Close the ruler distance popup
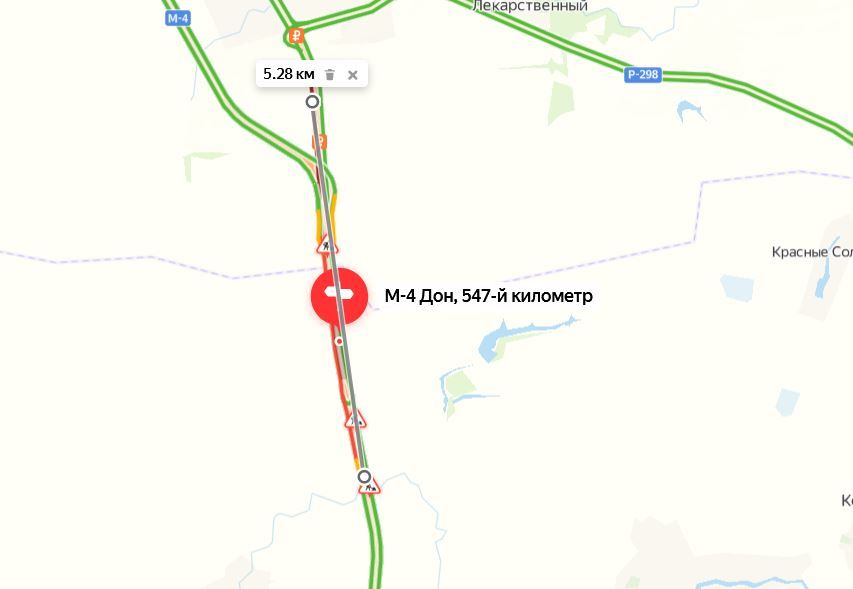The width and height of the screenshot is (853, 589). pyautogui.click(x=352, y=74)
